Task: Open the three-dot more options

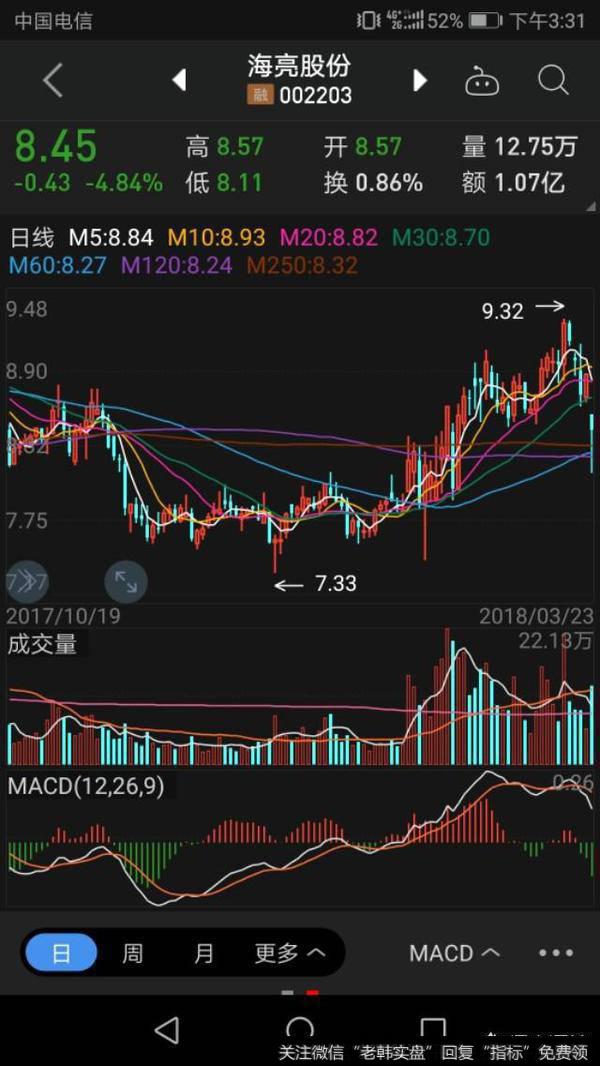Action: 556,953
